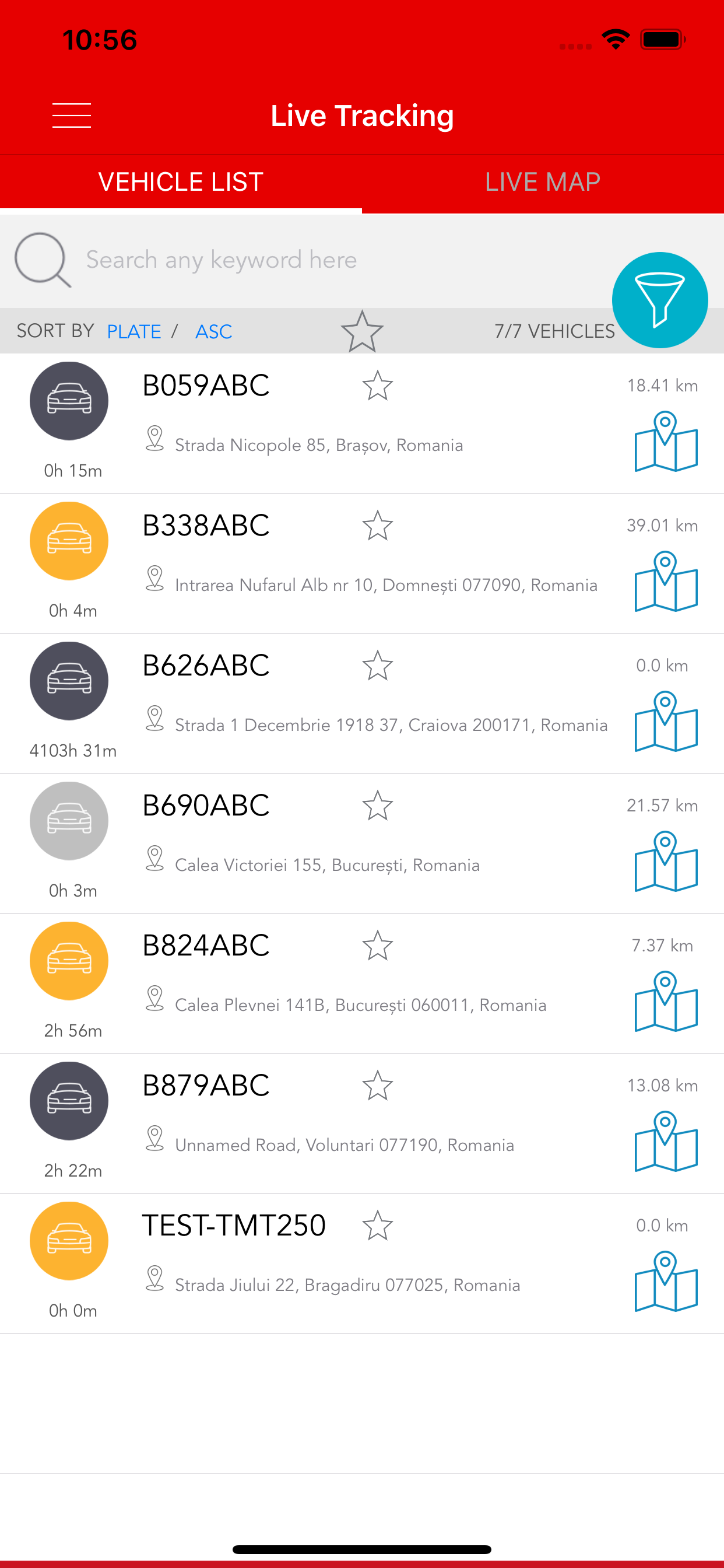Open B690ABC map icon
This screenshot has height=1568, width=724.
click(666, 862)
